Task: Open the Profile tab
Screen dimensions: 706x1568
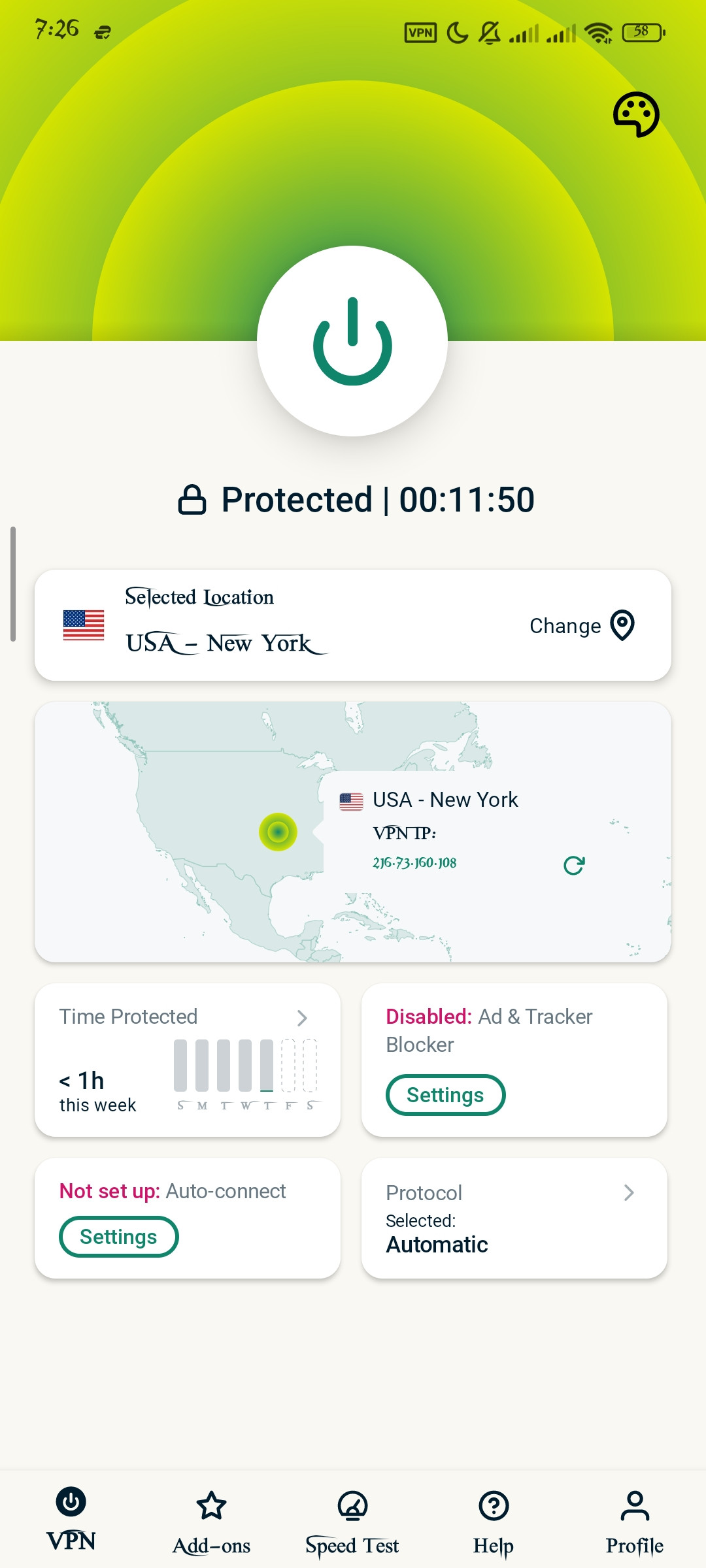Action: coord(635,1522)
